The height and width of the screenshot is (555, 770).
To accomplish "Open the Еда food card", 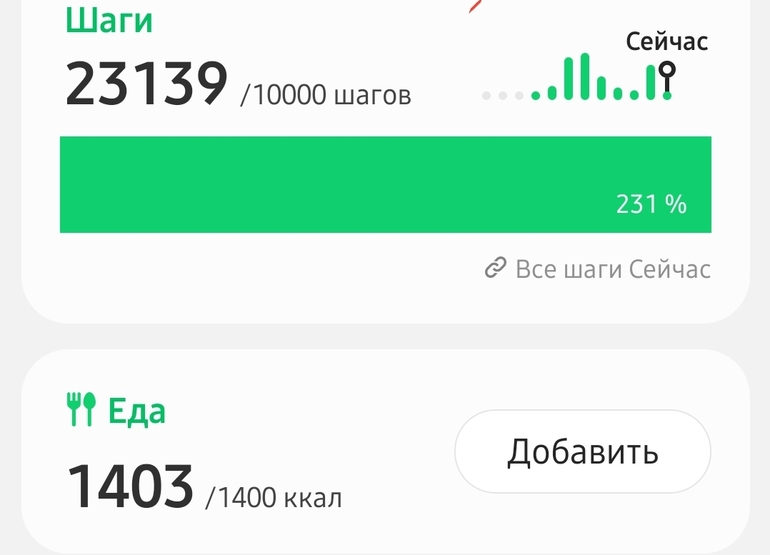I will click(x=385, y=452).
